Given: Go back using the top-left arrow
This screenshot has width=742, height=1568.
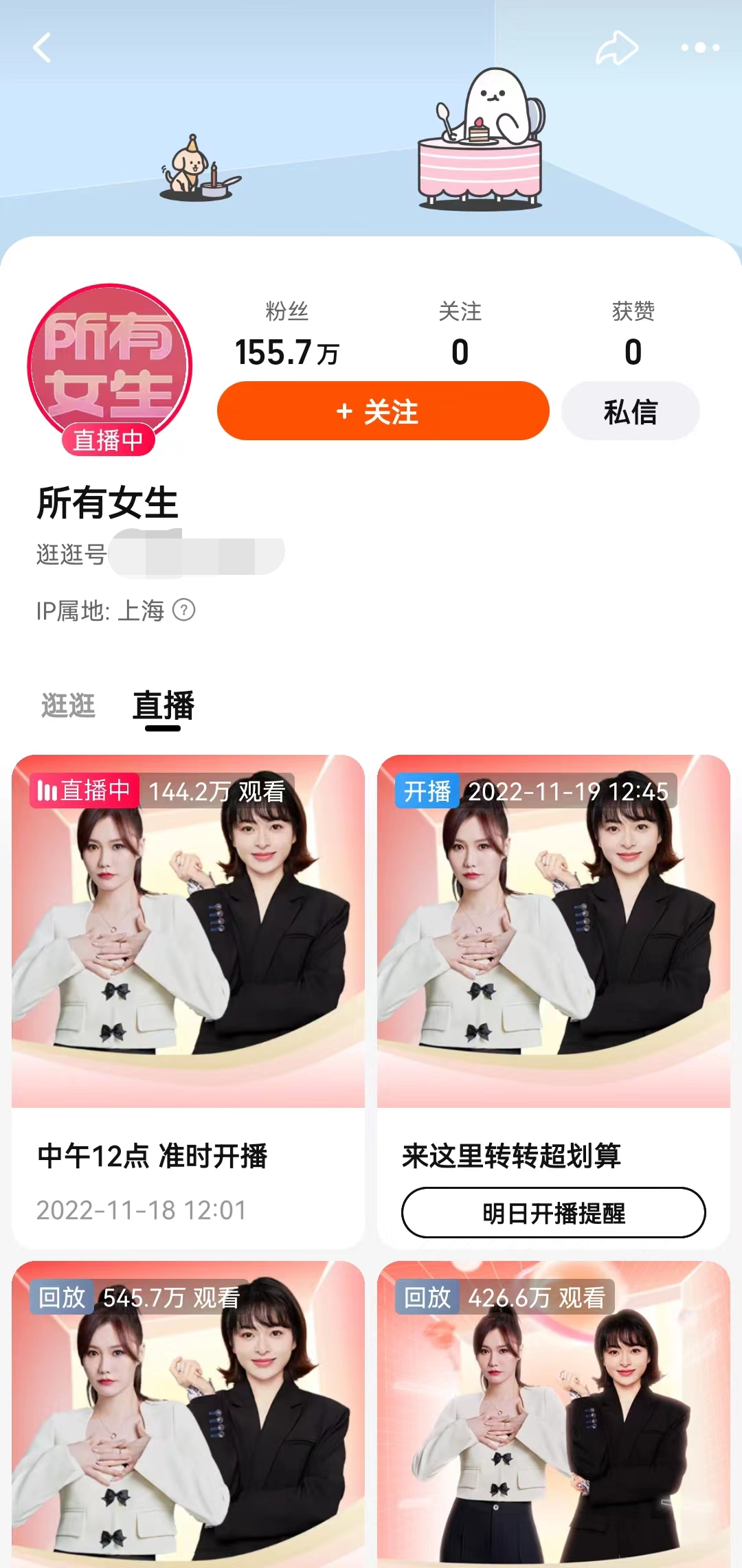Looking at the screenshot, I should (43, 48).
